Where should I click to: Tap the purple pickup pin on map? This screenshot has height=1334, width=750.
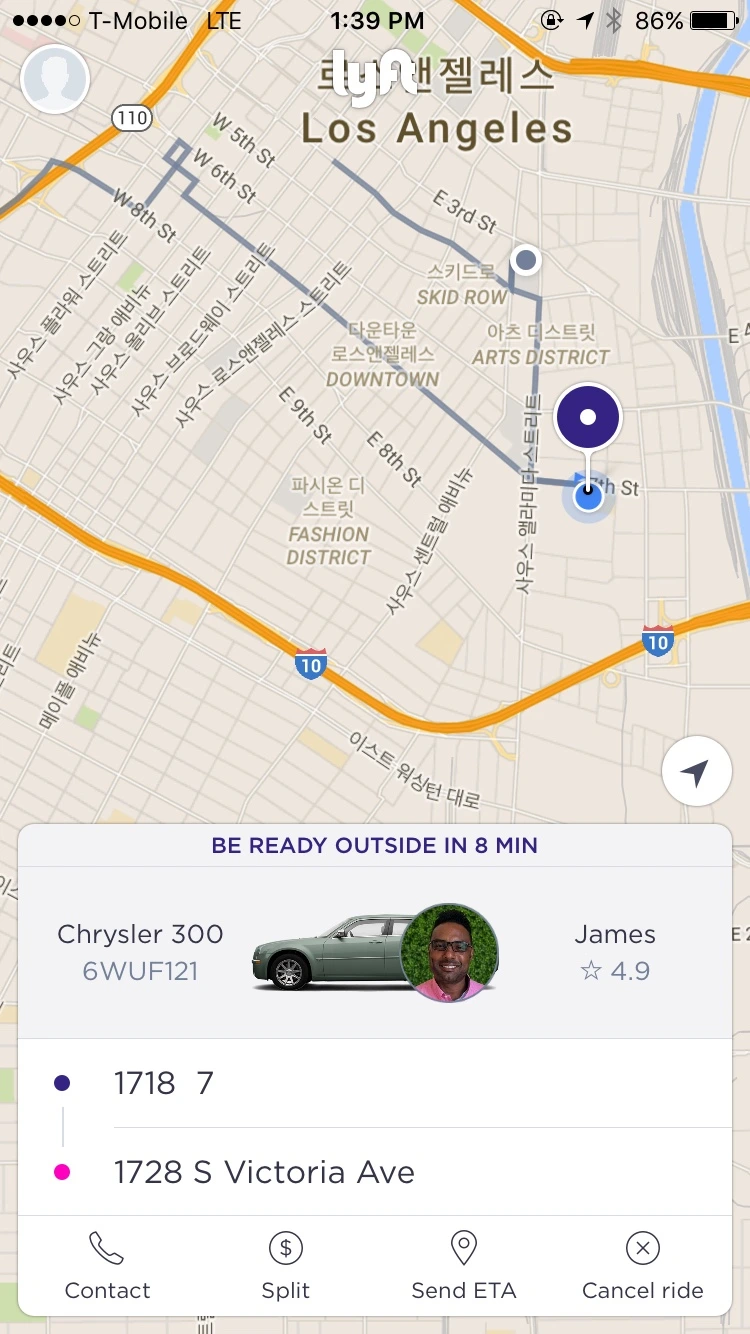(588, 417)
